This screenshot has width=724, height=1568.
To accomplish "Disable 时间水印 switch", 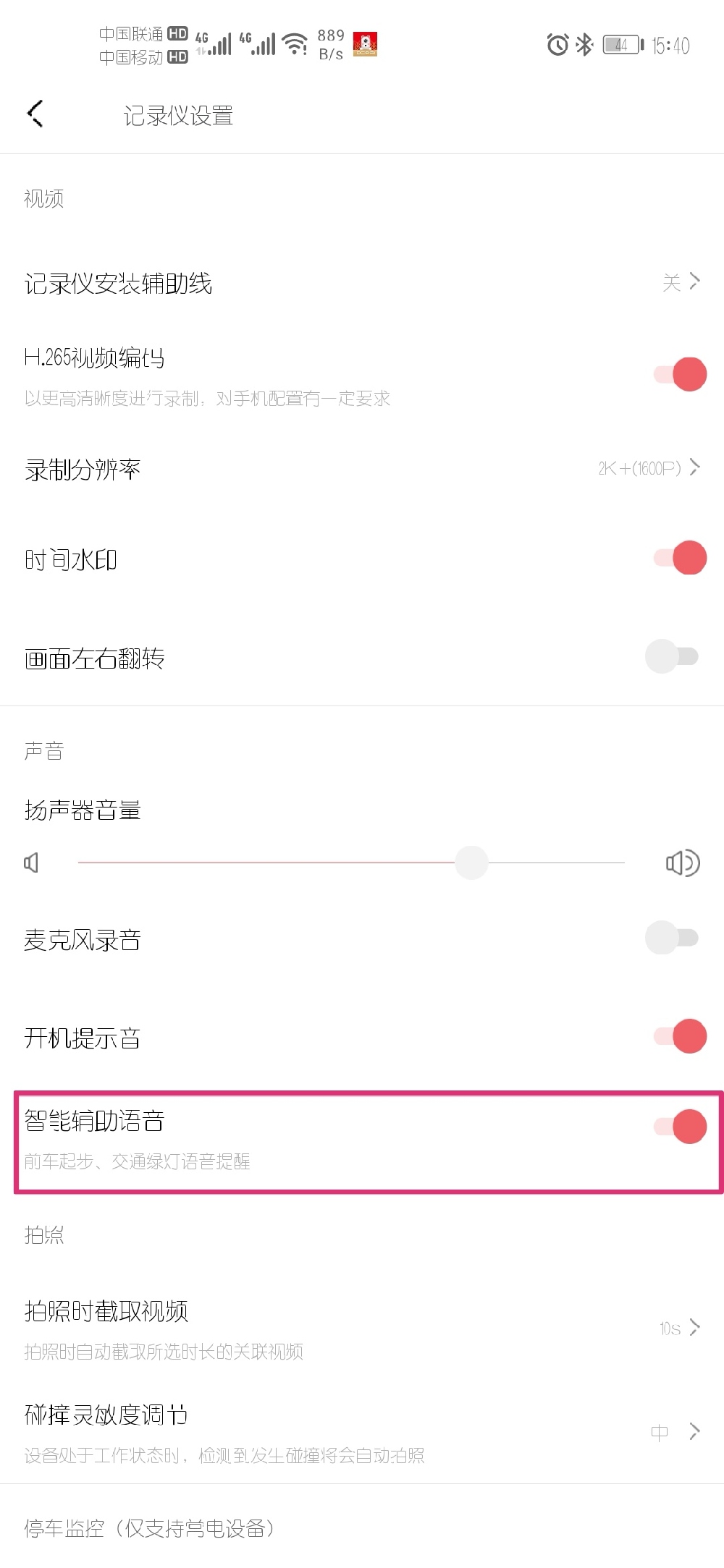I will [680, 557].
